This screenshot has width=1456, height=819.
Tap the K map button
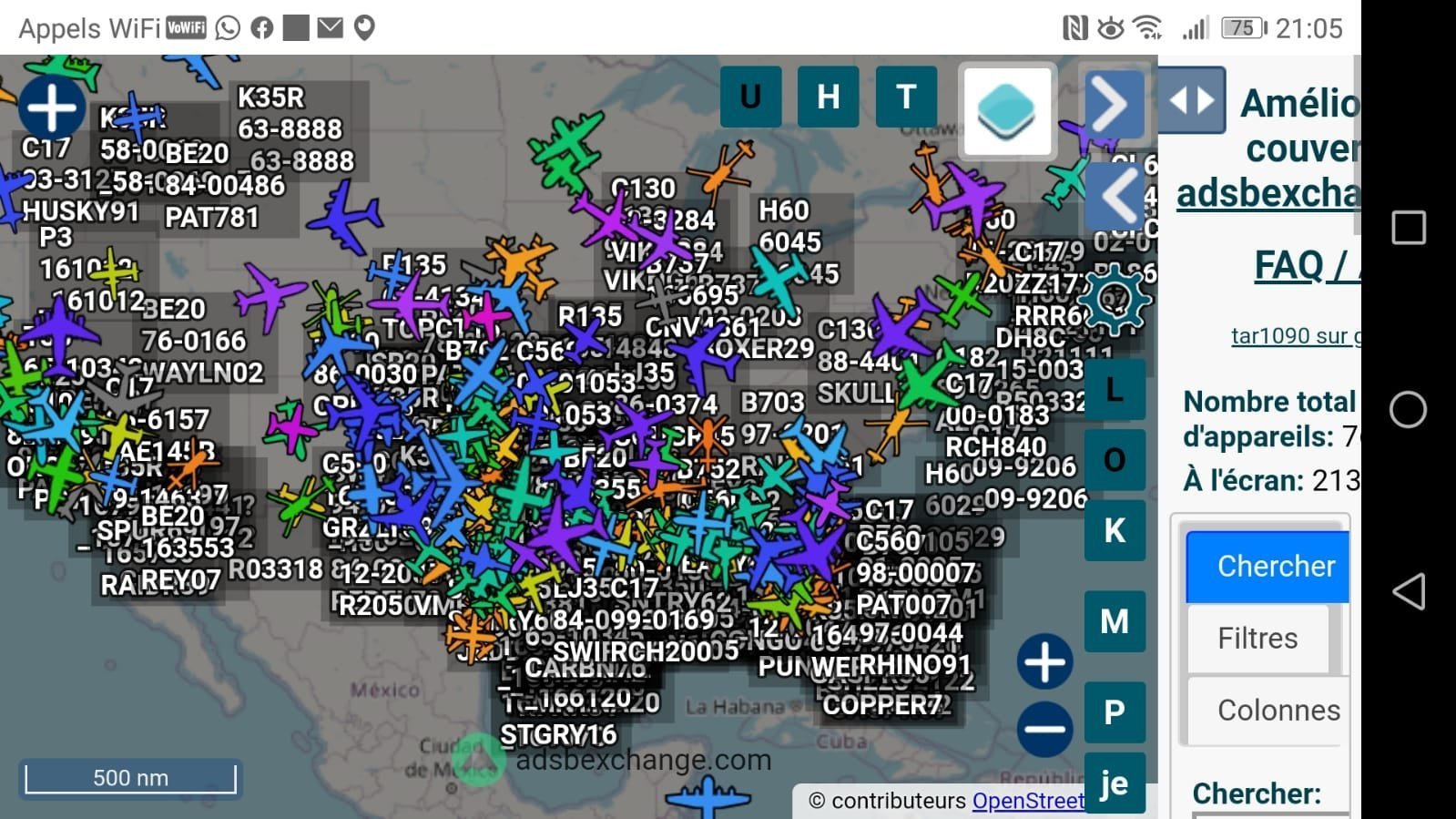[x=1115, y=530]
